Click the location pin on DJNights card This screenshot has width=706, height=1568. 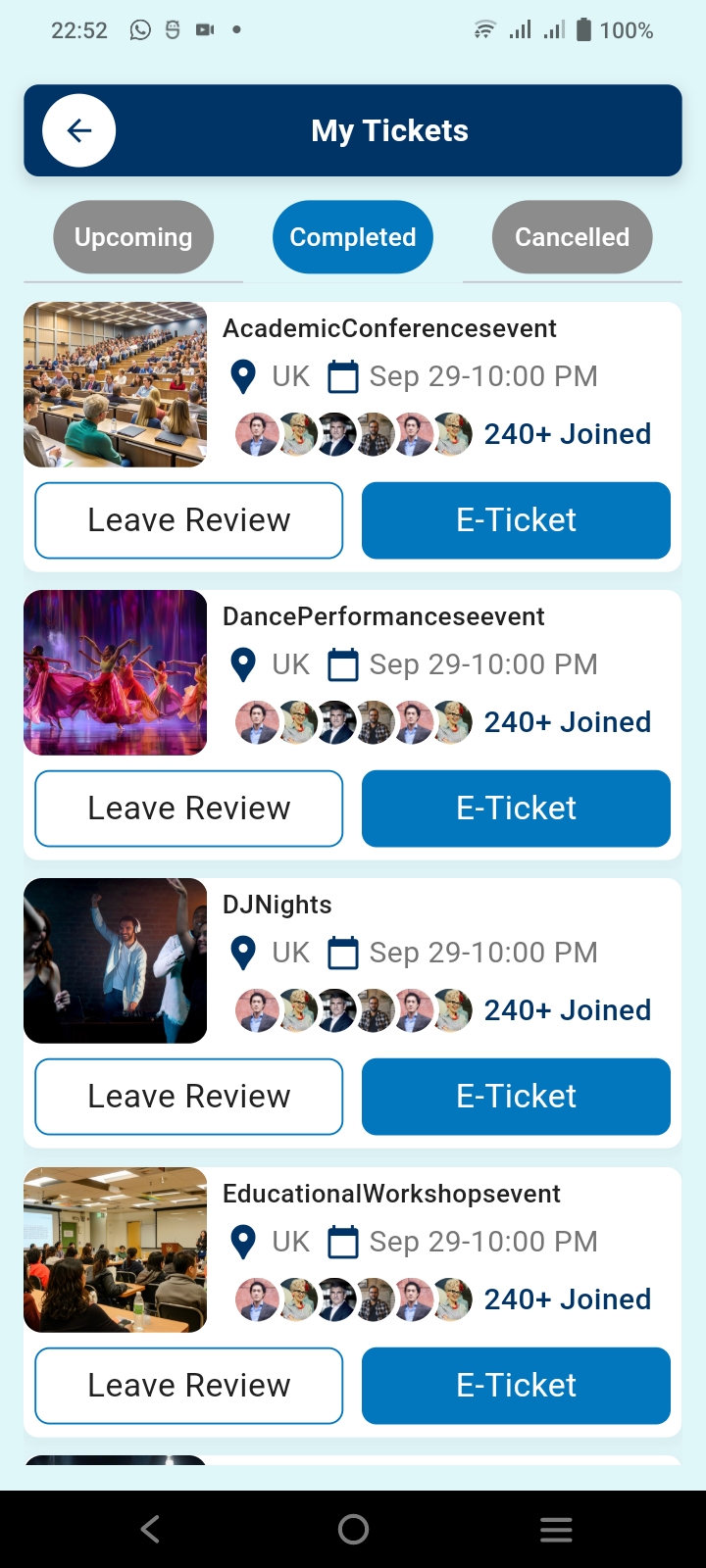242,952
